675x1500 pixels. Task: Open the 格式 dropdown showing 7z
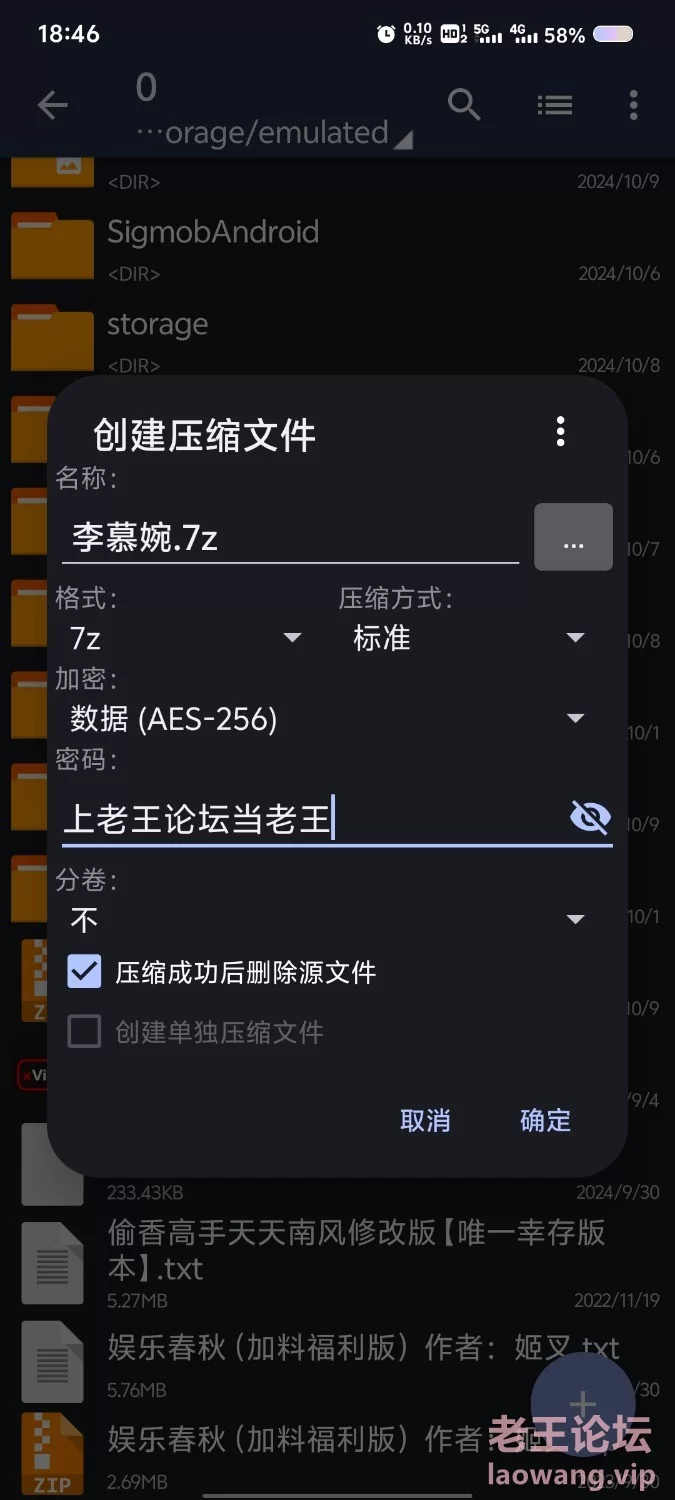tap(185, 638)
